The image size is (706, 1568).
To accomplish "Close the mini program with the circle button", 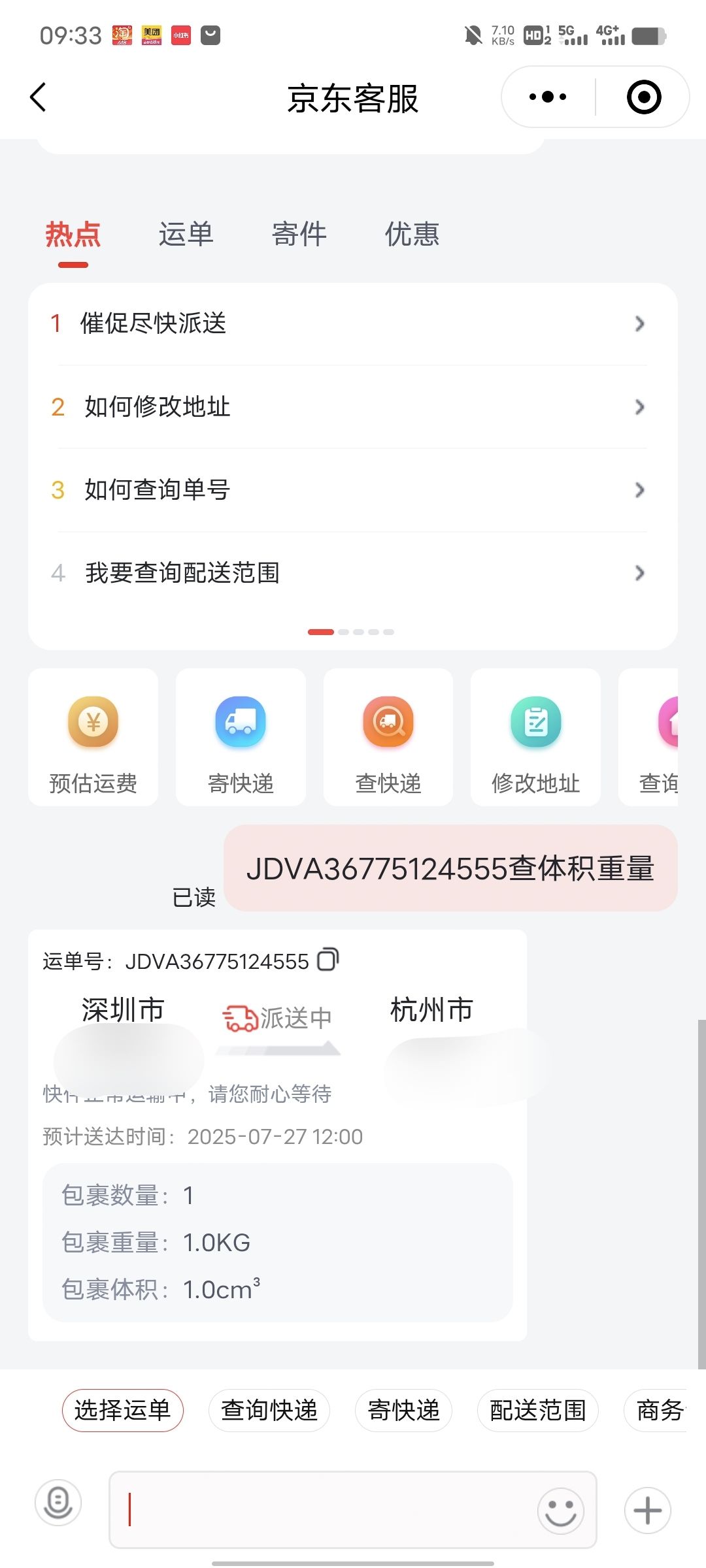I will [x=644, y=97].
